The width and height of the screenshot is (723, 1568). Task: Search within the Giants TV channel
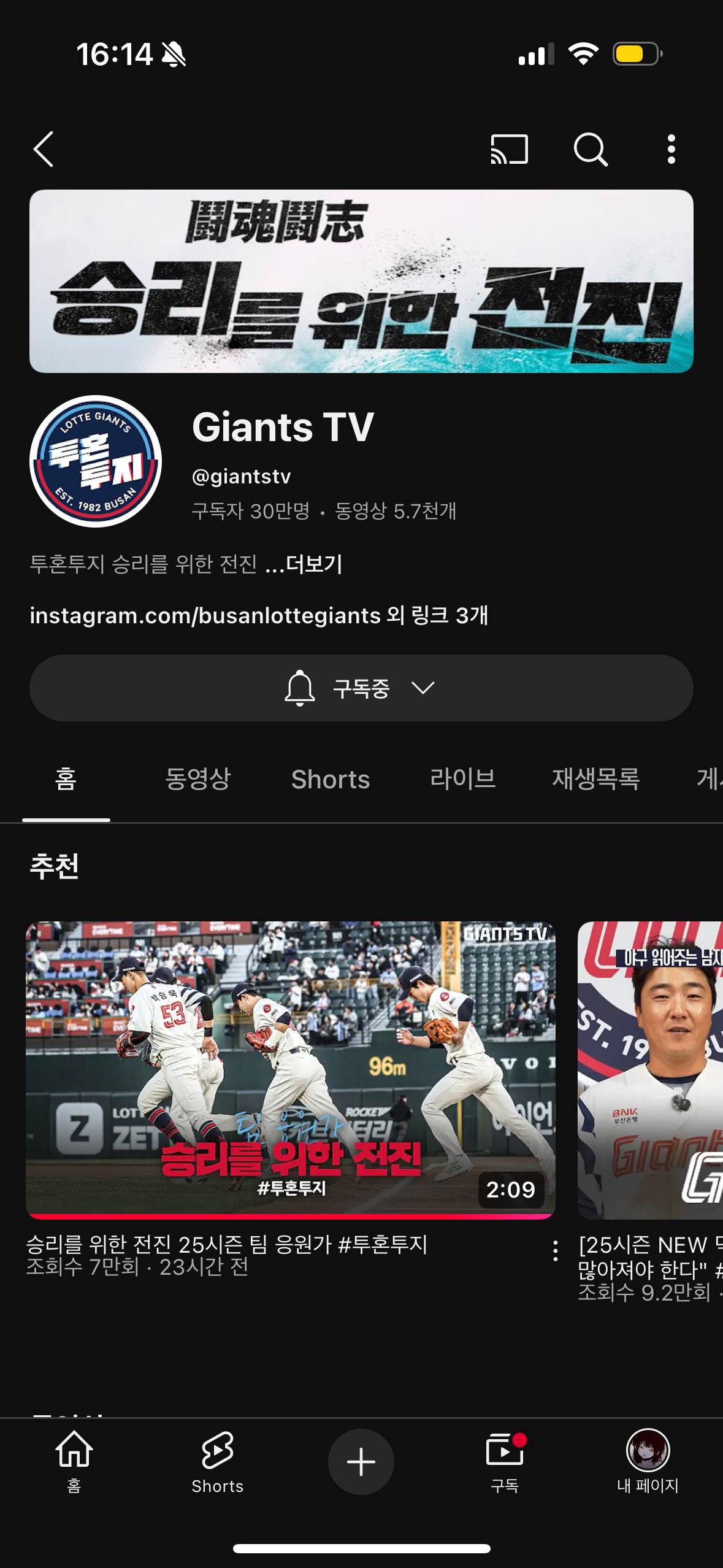tap(590, 149)
